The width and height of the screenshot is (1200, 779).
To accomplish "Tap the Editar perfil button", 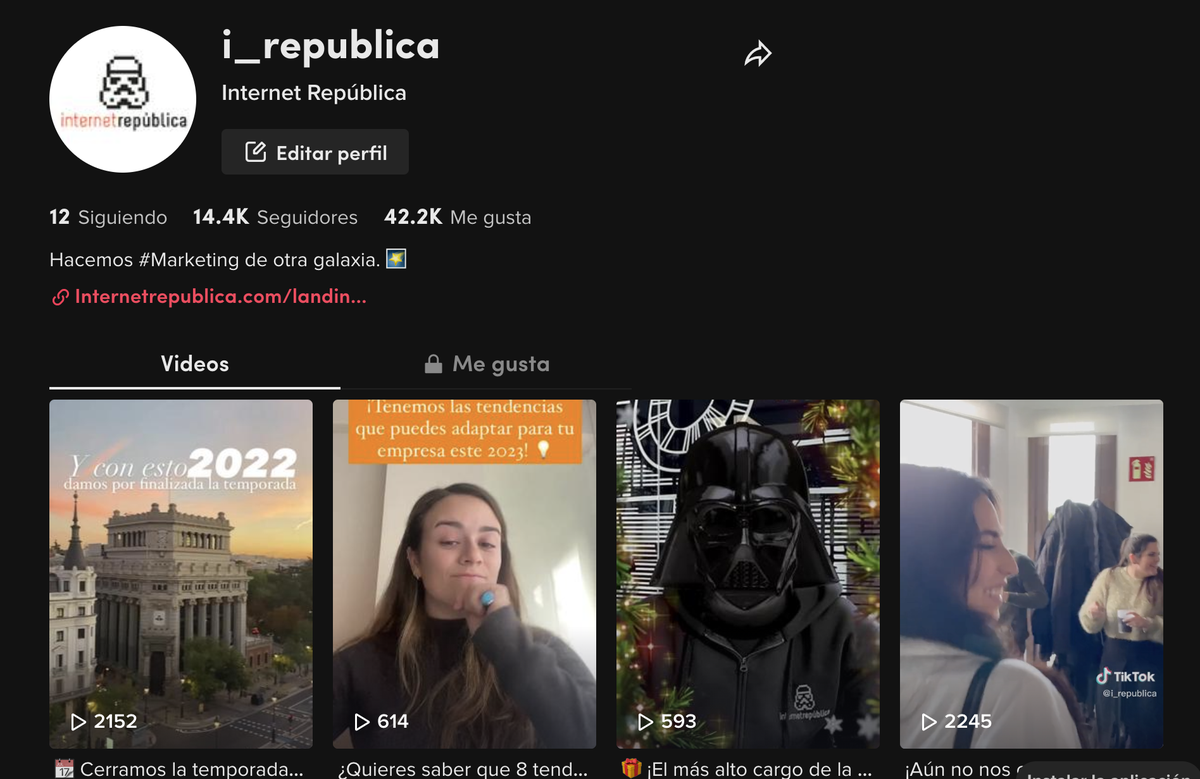I will click(315, 153).
